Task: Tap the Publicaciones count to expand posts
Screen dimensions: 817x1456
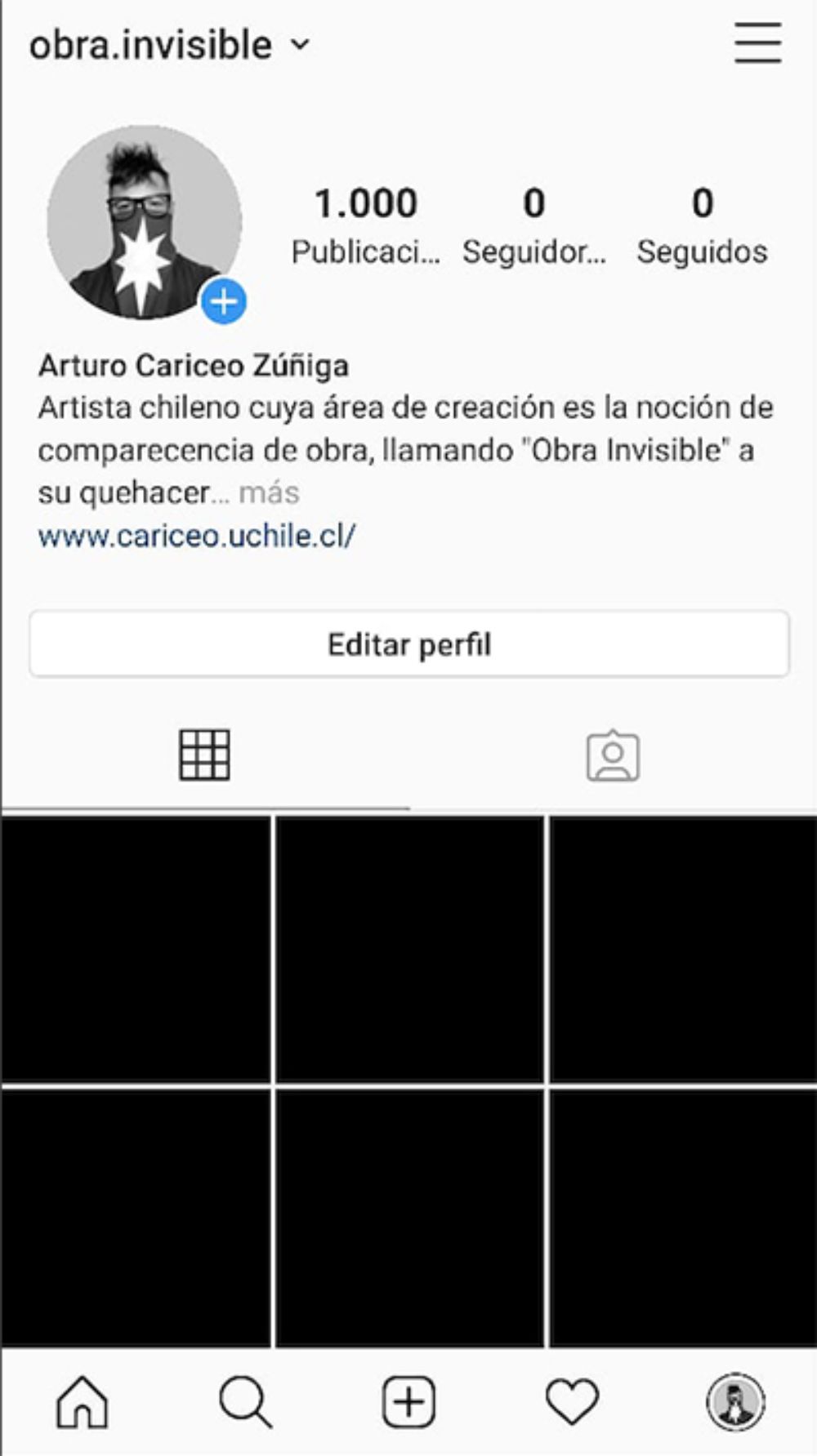Action: (x=368, y=223)
